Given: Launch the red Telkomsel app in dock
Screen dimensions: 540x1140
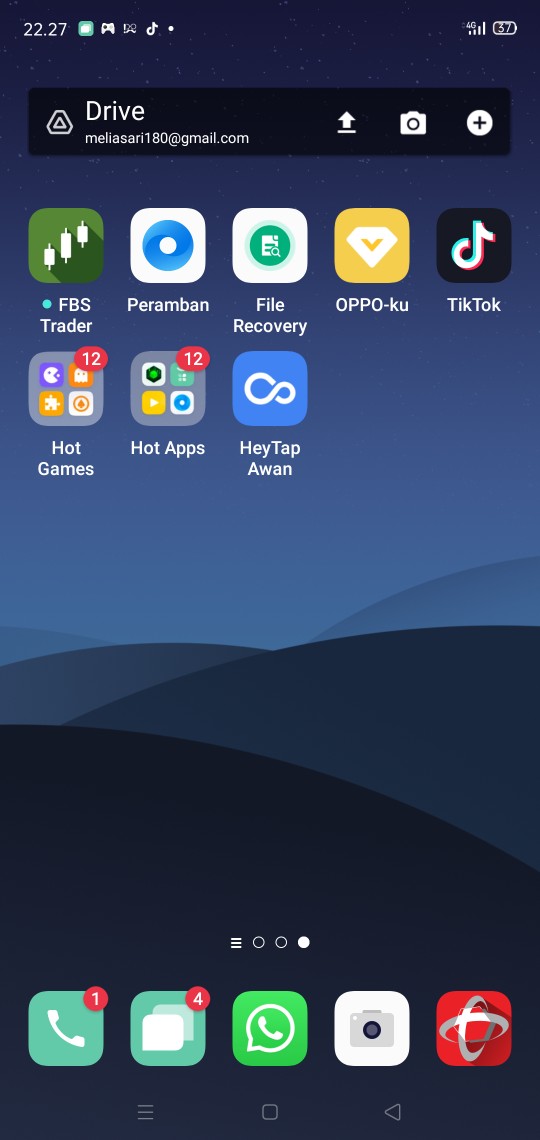Looking at the screenshot, I should tap(474, 1028).
